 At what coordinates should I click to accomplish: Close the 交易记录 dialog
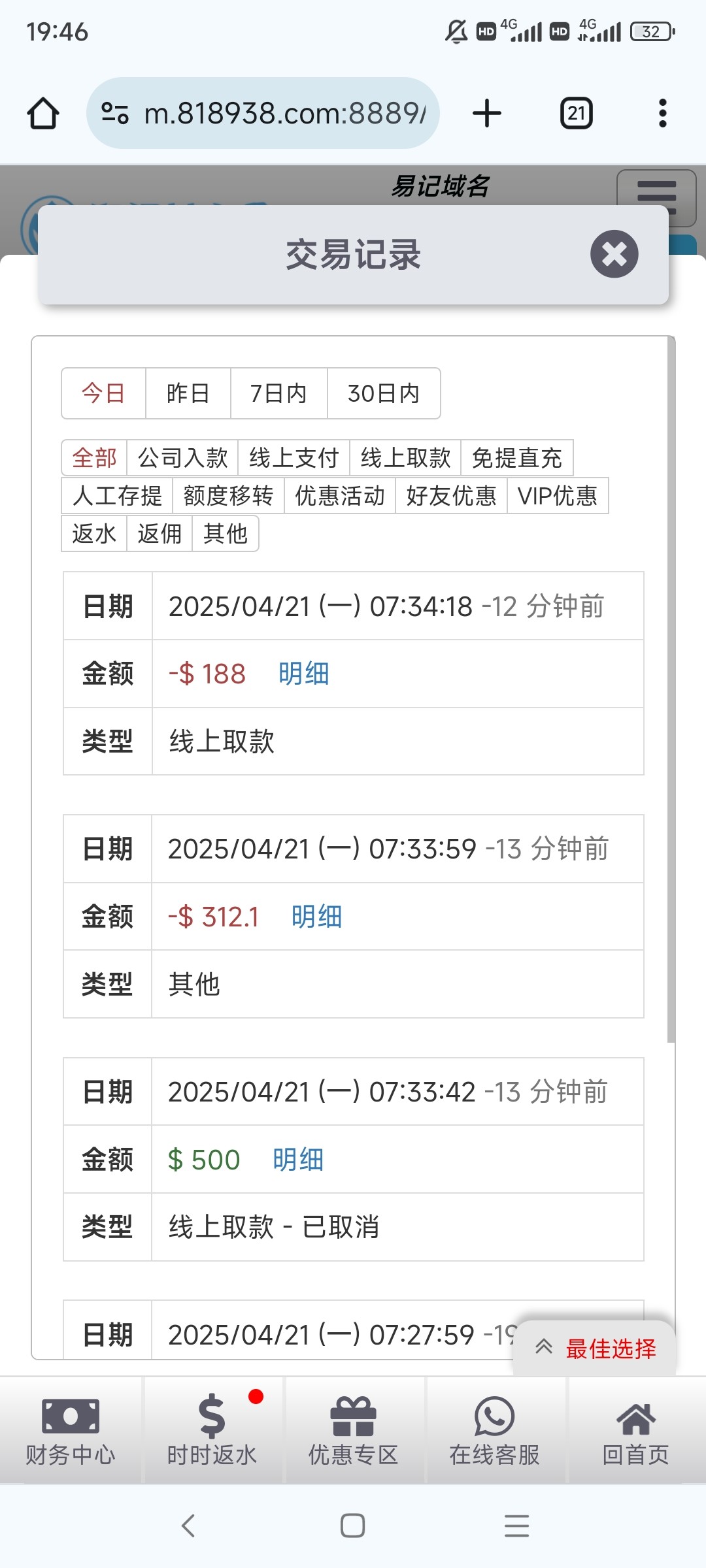pos(614,254)
